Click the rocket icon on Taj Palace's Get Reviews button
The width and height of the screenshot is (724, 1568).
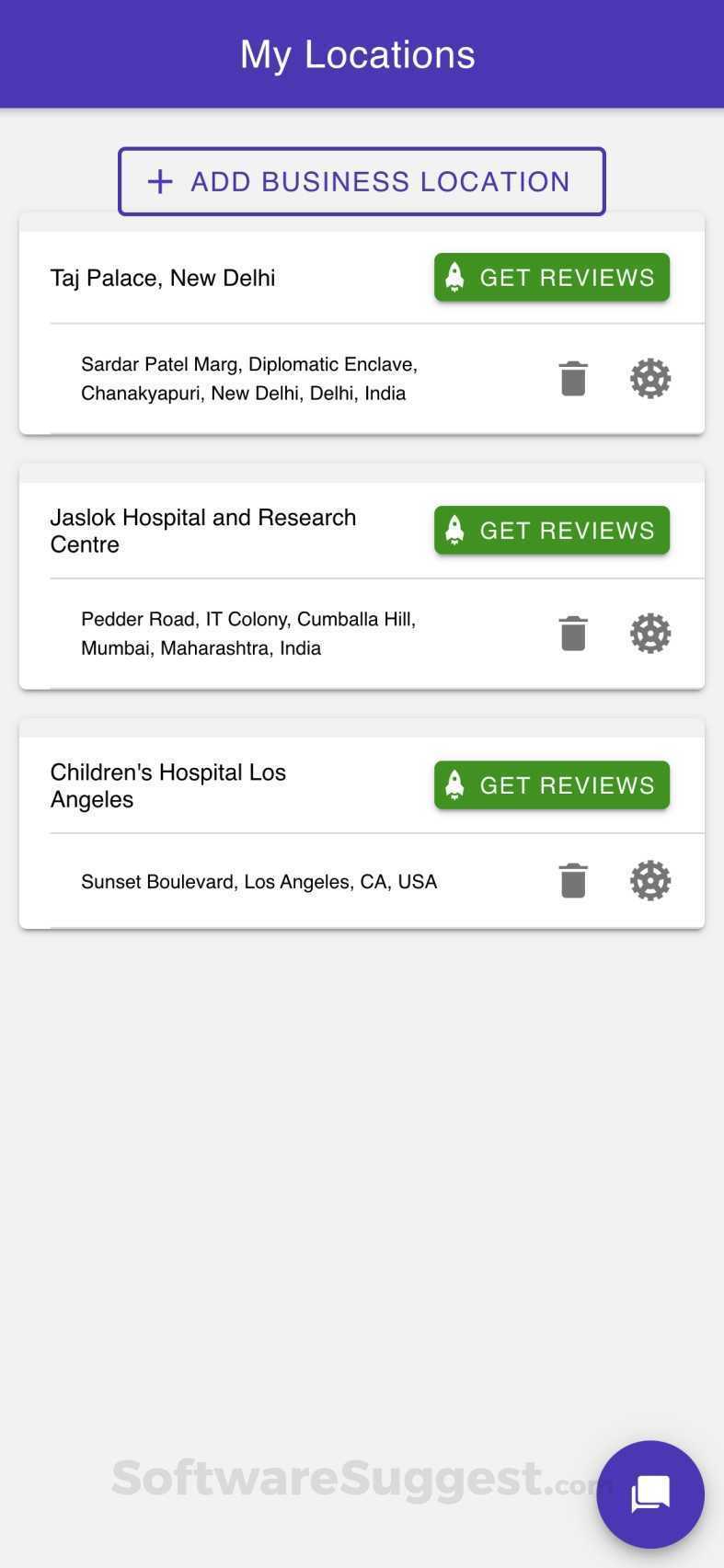[455, 277]
